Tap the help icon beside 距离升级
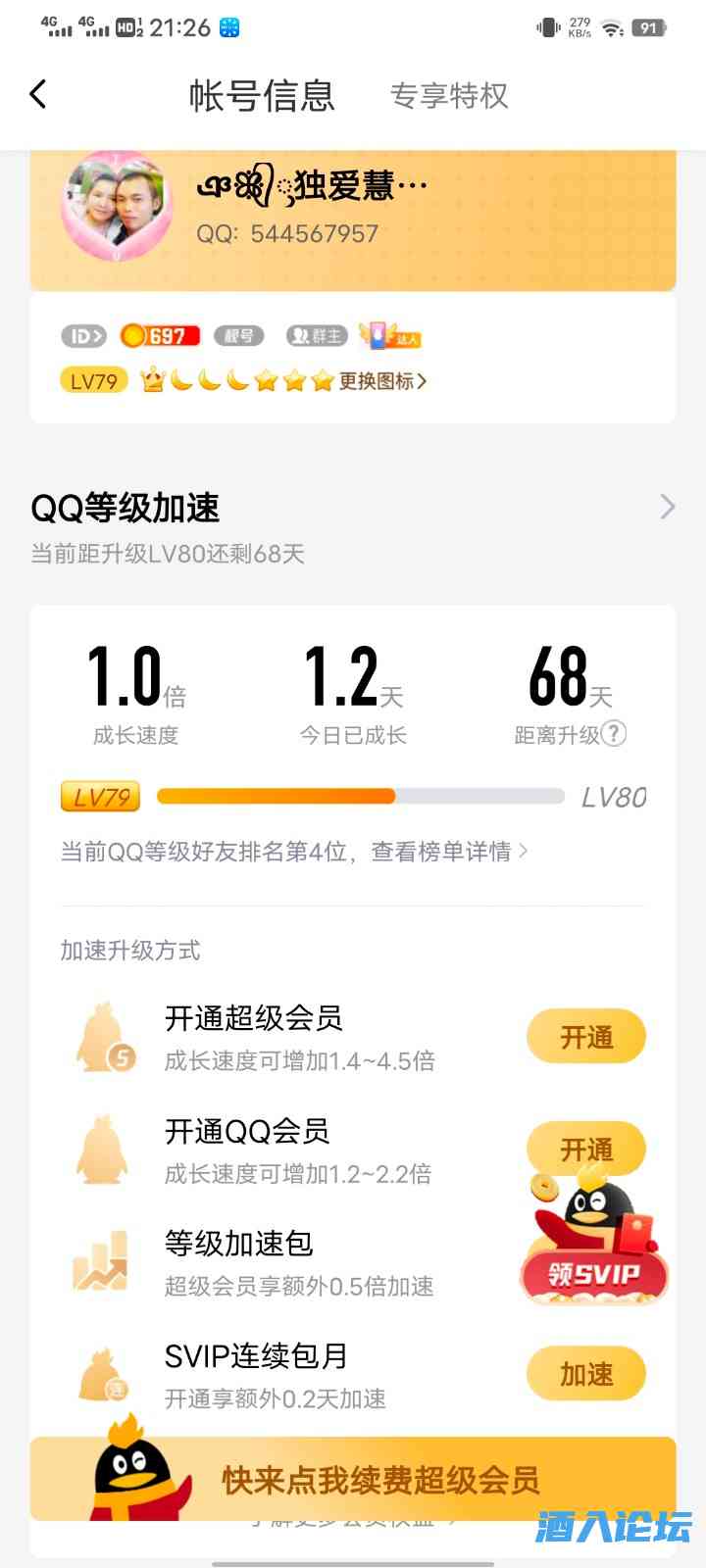 [x=614, y=734]
